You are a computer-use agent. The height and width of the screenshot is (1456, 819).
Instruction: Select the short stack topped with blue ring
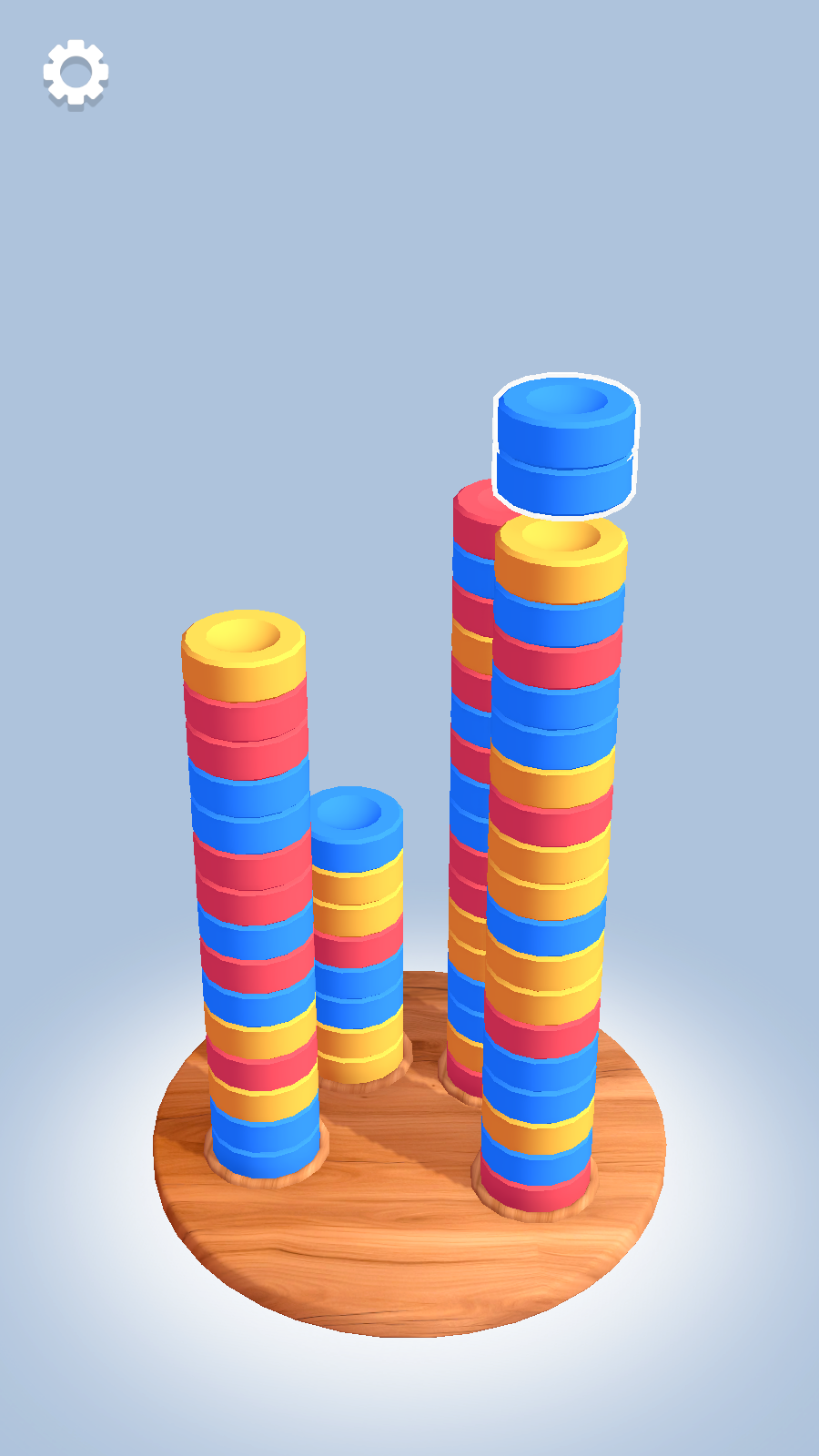tap(358, 937)
